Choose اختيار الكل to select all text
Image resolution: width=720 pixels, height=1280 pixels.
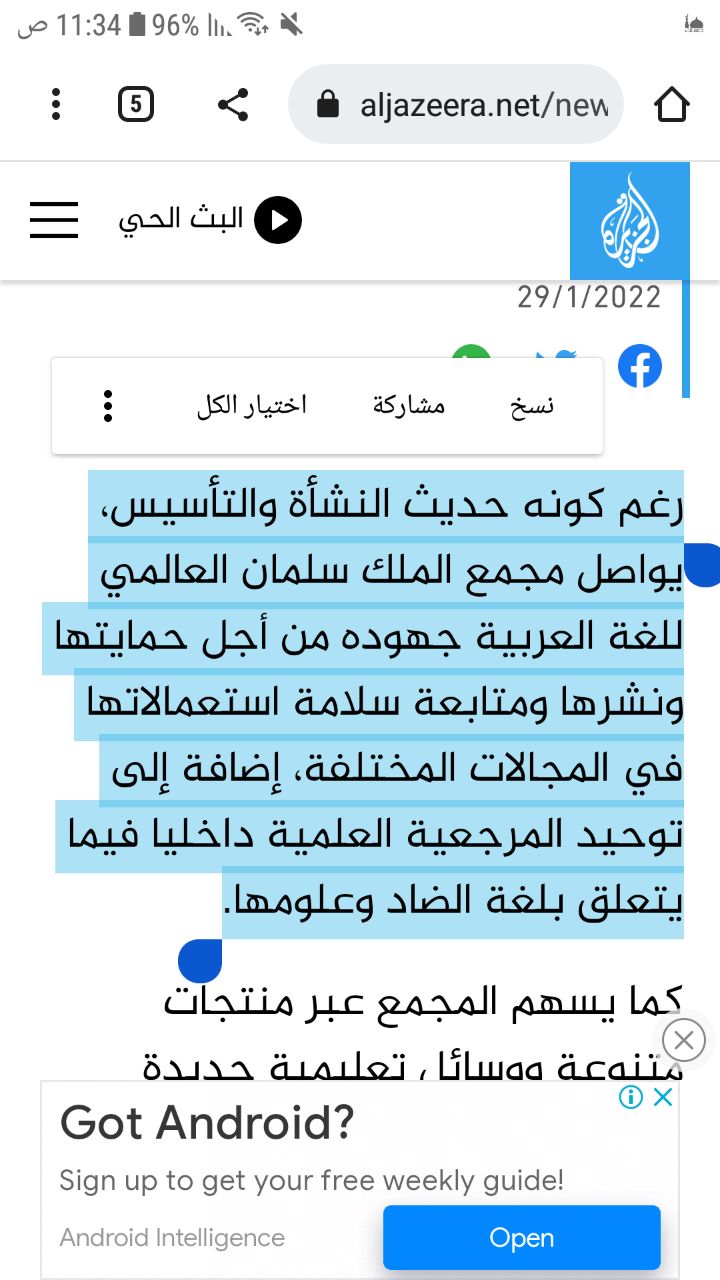click(x=251, y=406)
